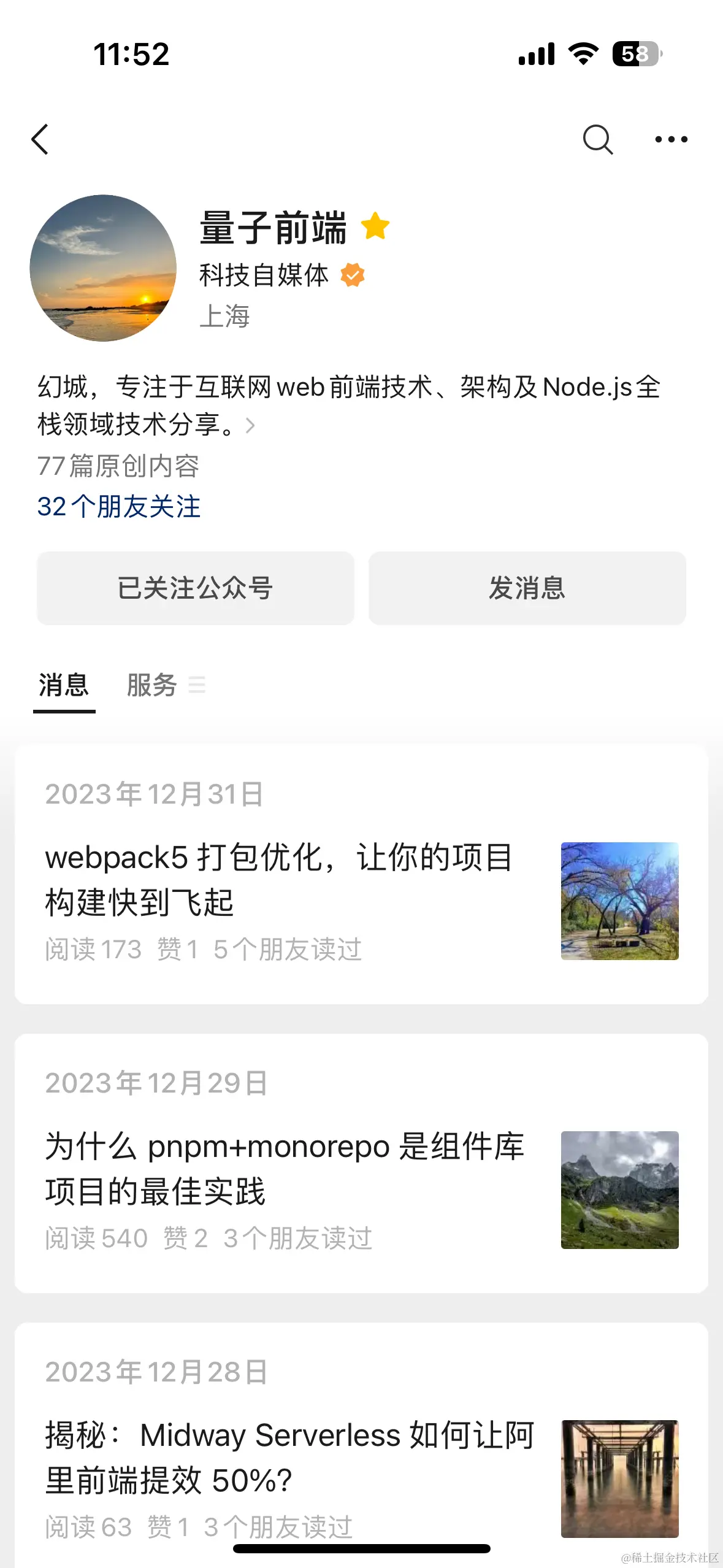
Task: Toggle the 已关注公众号 follow state
Action: (x=195, y=588)
